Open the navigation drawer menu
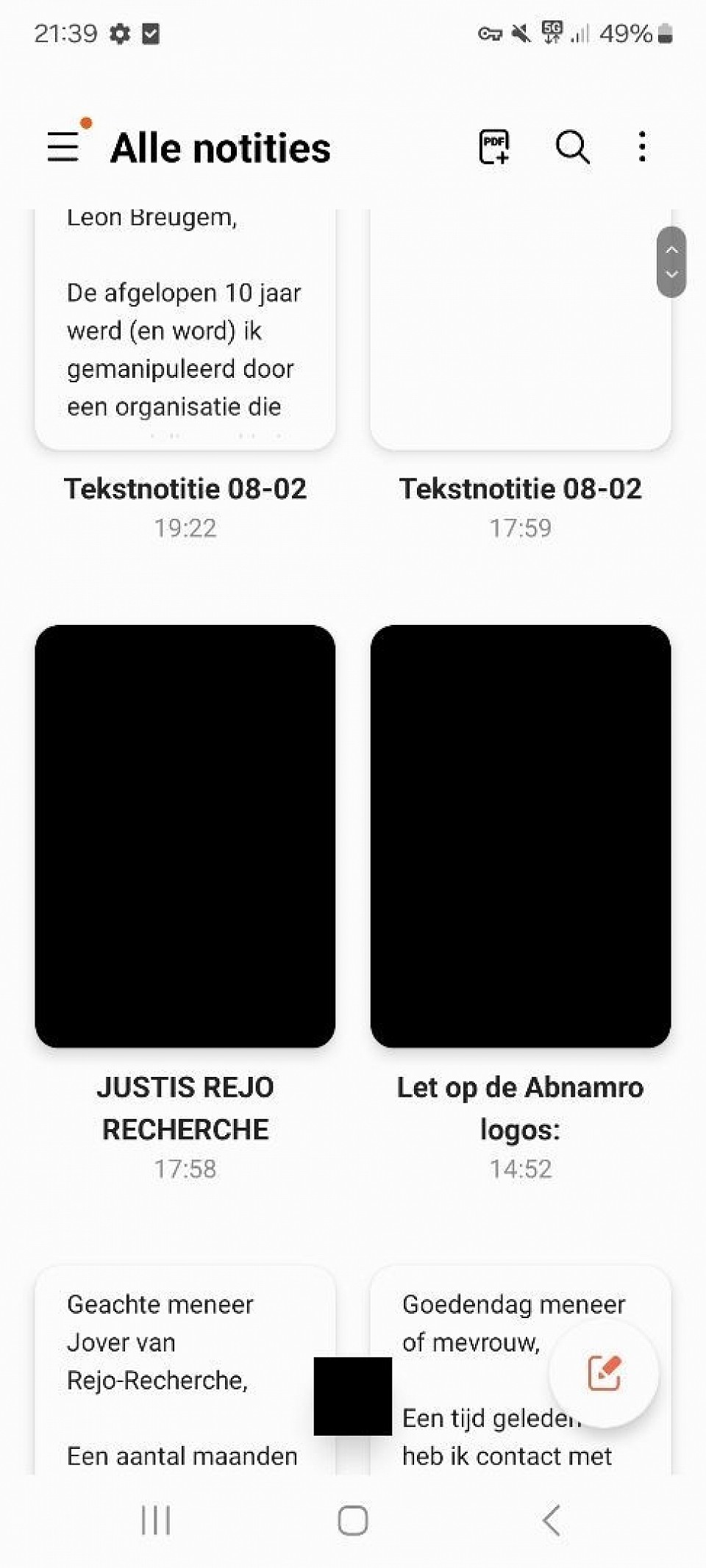Viewport: 706px width, 1568px height. click(x=63, y=146)
